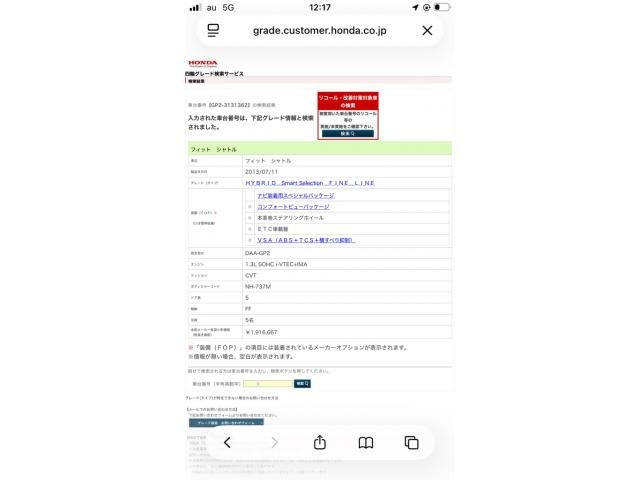Open the Safari page menu icon

point(213,31)
